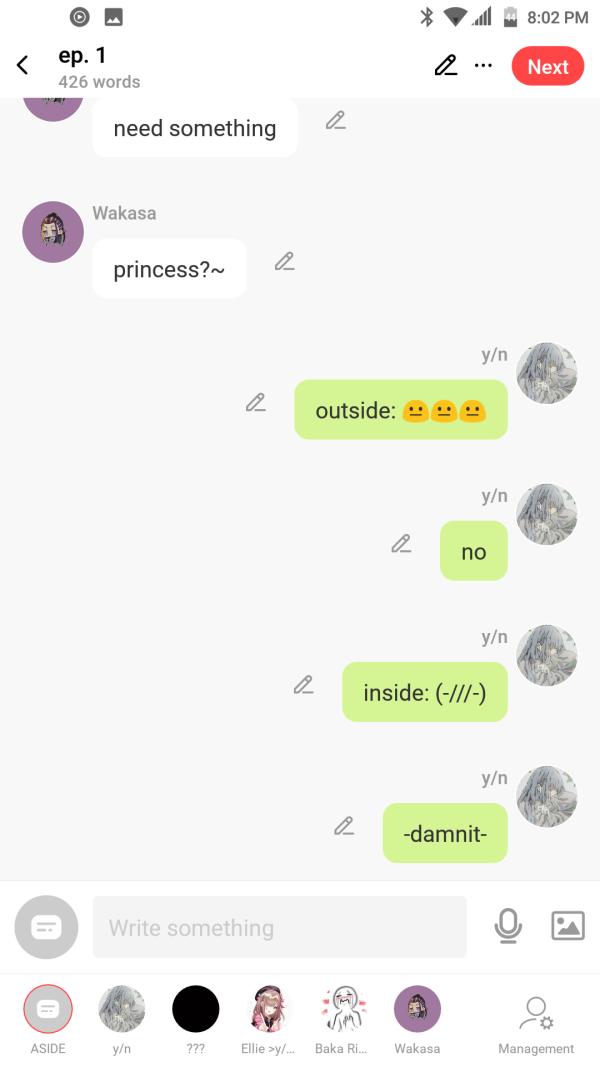Choose y/n character in the bottom bar
This screenshot has height=1067, width=600.
pos(121,1010)
